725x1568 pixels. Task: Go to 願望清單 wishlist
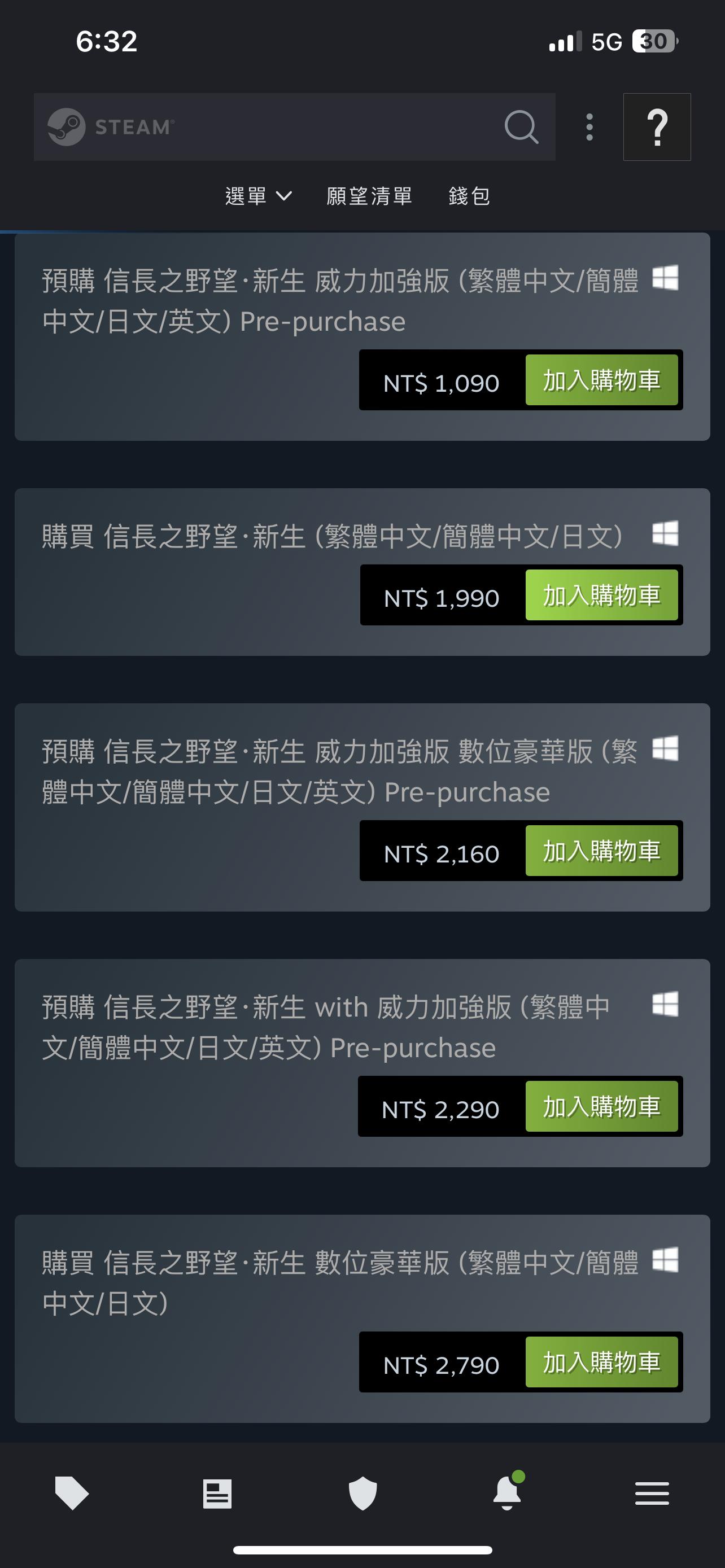click(x=369, y=196)
